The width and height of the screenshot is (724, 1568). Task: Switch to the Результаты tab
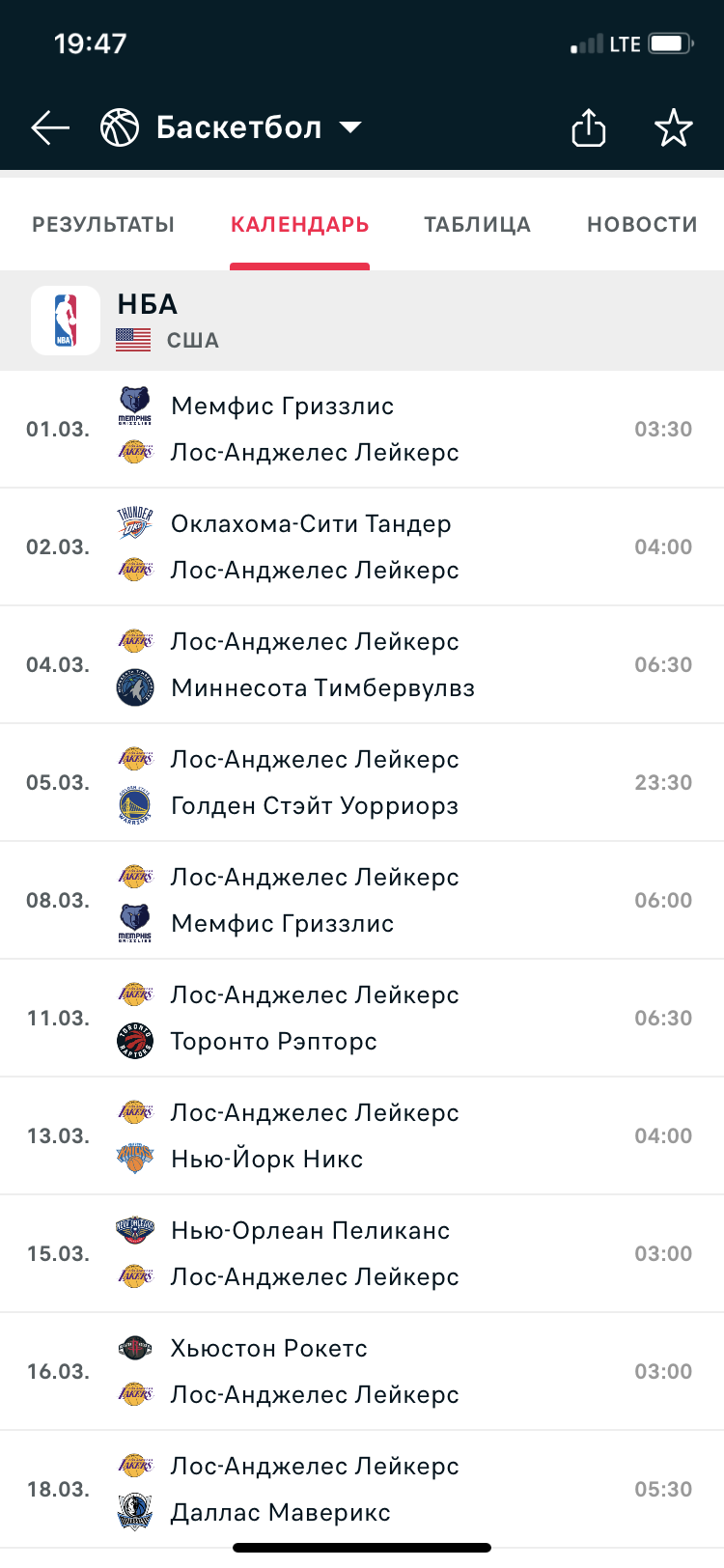pos(103,224)
